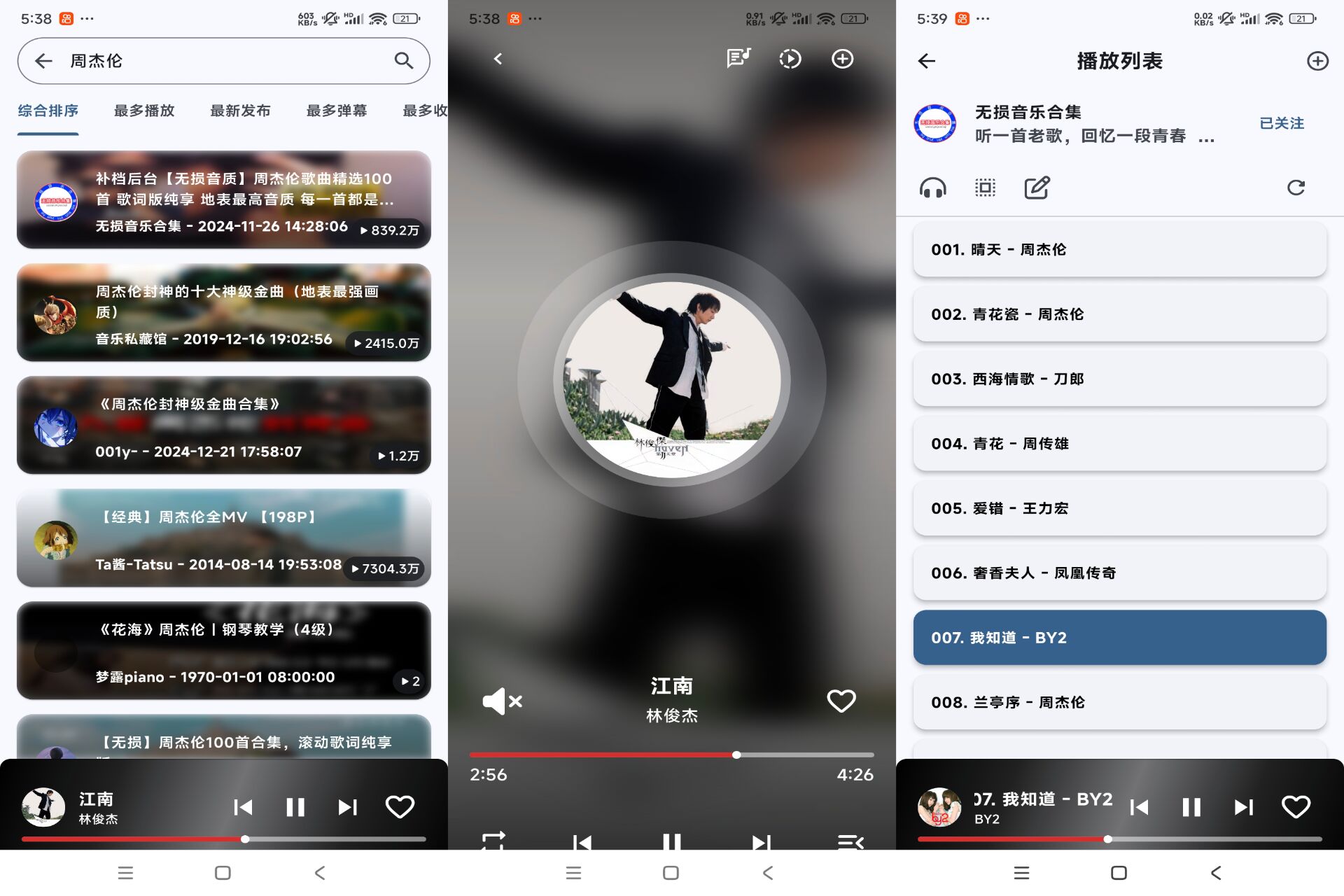
Task: Tap the plus icon in the 播放列表 header
Action: (x=1317, y=61)
